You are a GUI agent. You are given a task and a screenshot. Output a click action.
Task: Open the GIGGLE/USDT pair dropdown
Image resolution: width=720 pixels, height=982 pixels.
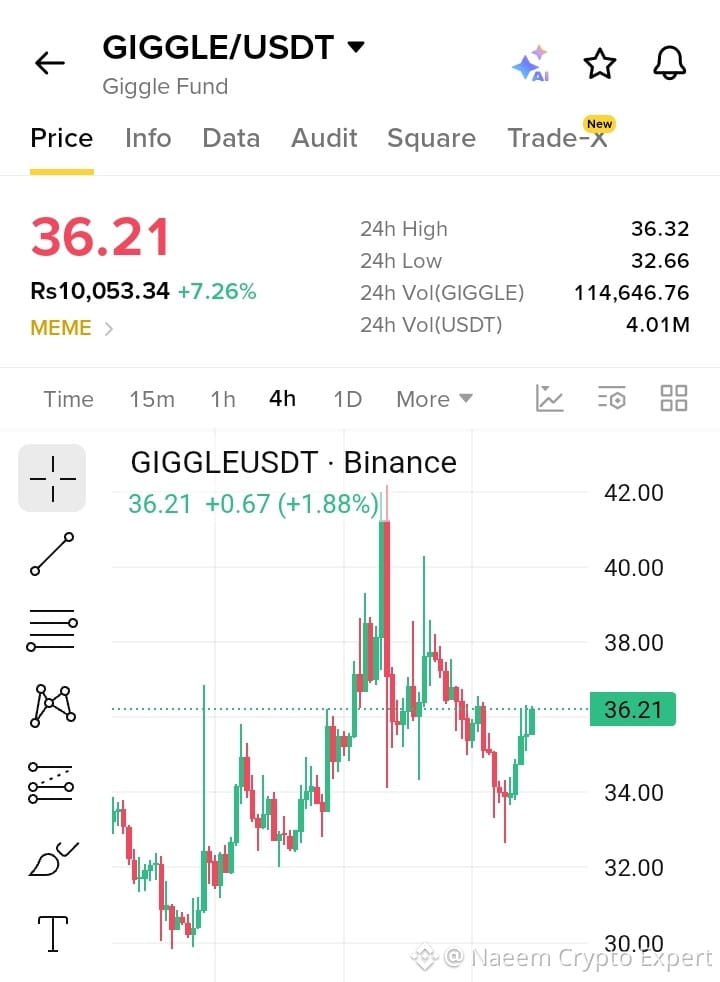click(x=356, y=46)
